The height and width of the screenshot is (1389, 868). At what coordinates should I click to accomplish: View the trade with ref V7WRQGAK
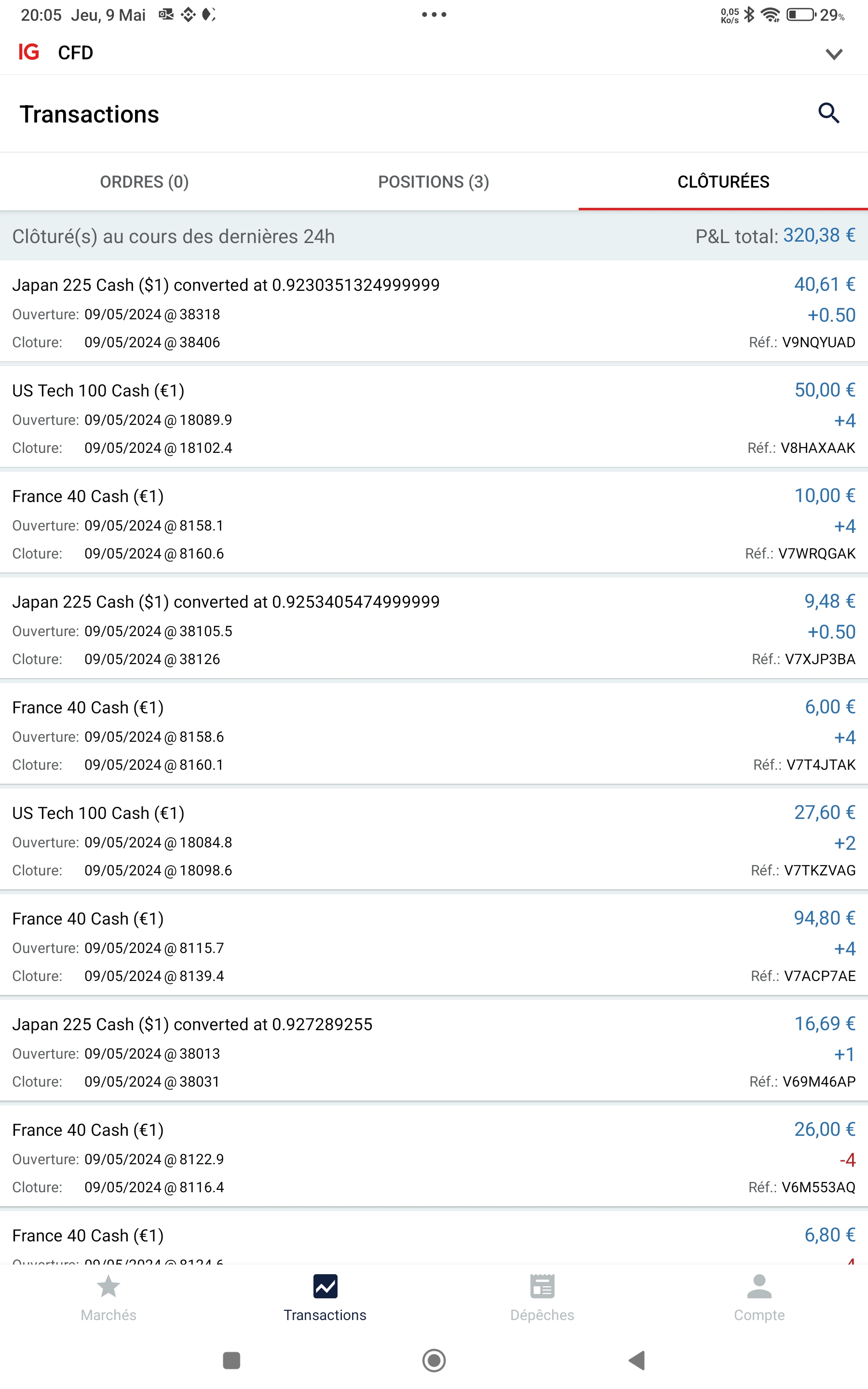click(434, 524)
